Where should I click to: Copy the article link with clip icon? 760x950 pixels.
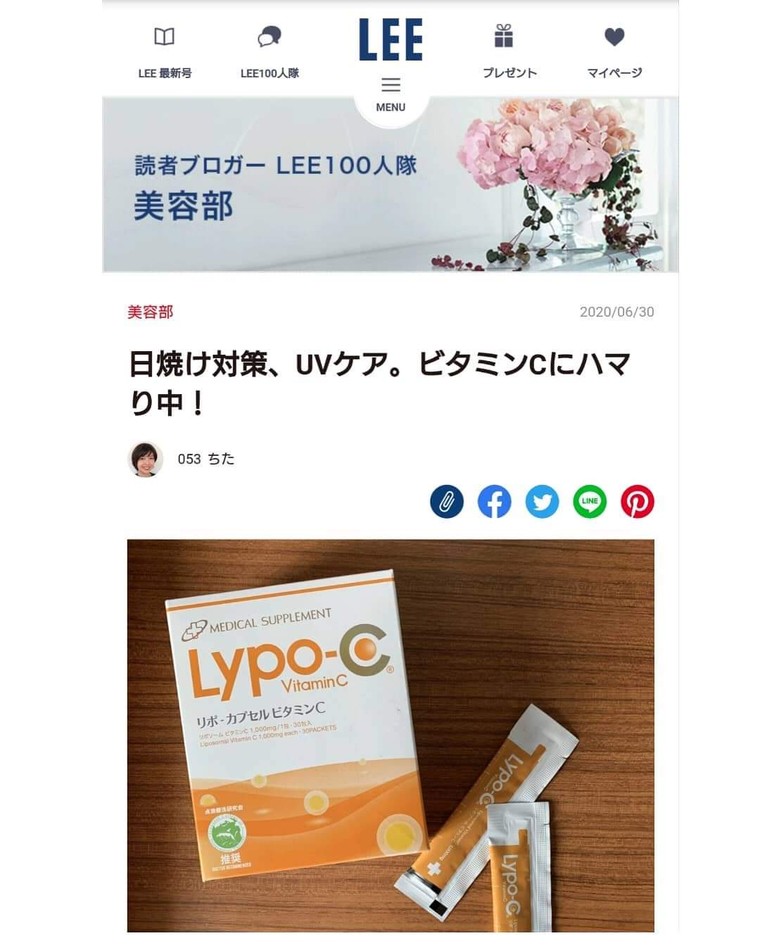click(x=447, y=501)
